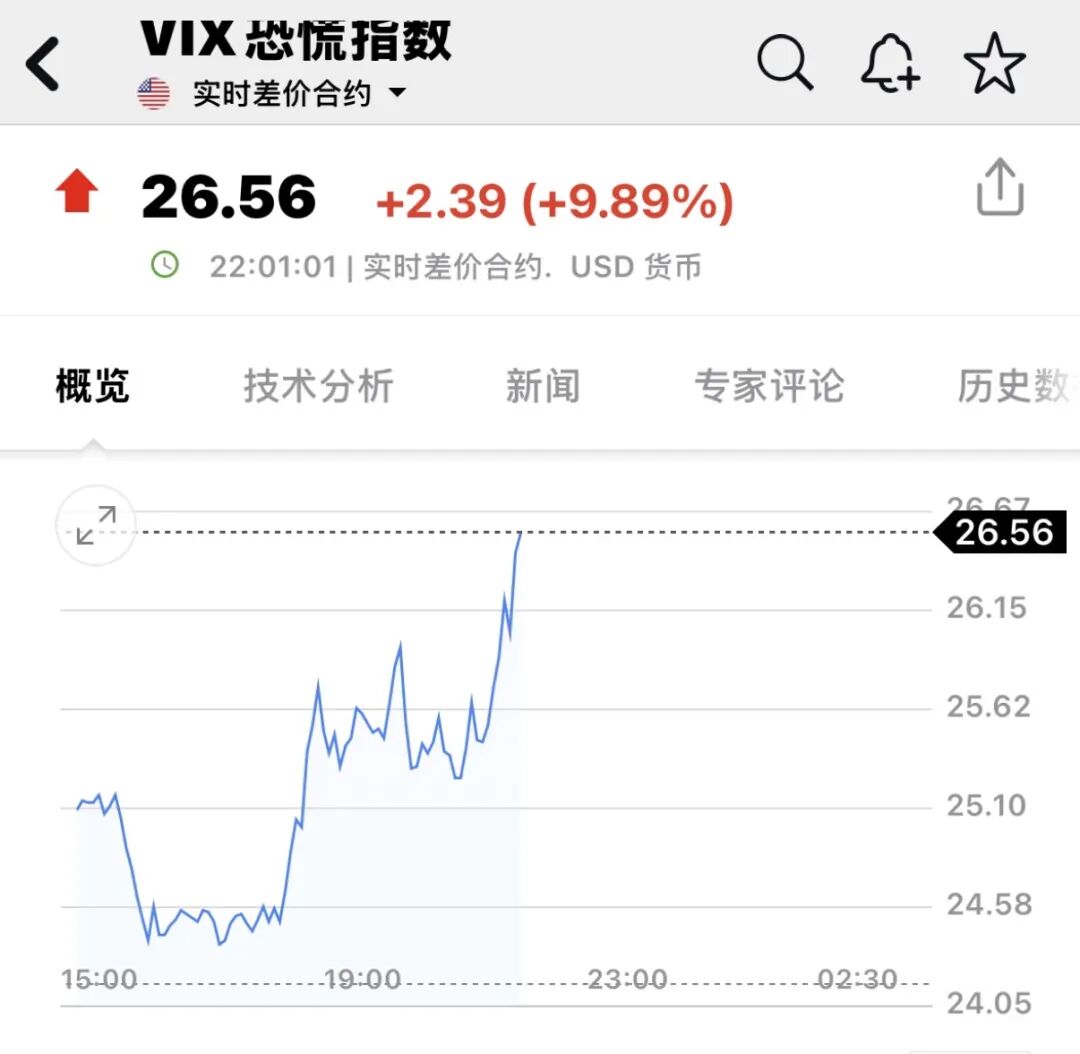Switch to the 技术分析 tab
Screen dimensions: 1080x1054
(x=318, y=386)
